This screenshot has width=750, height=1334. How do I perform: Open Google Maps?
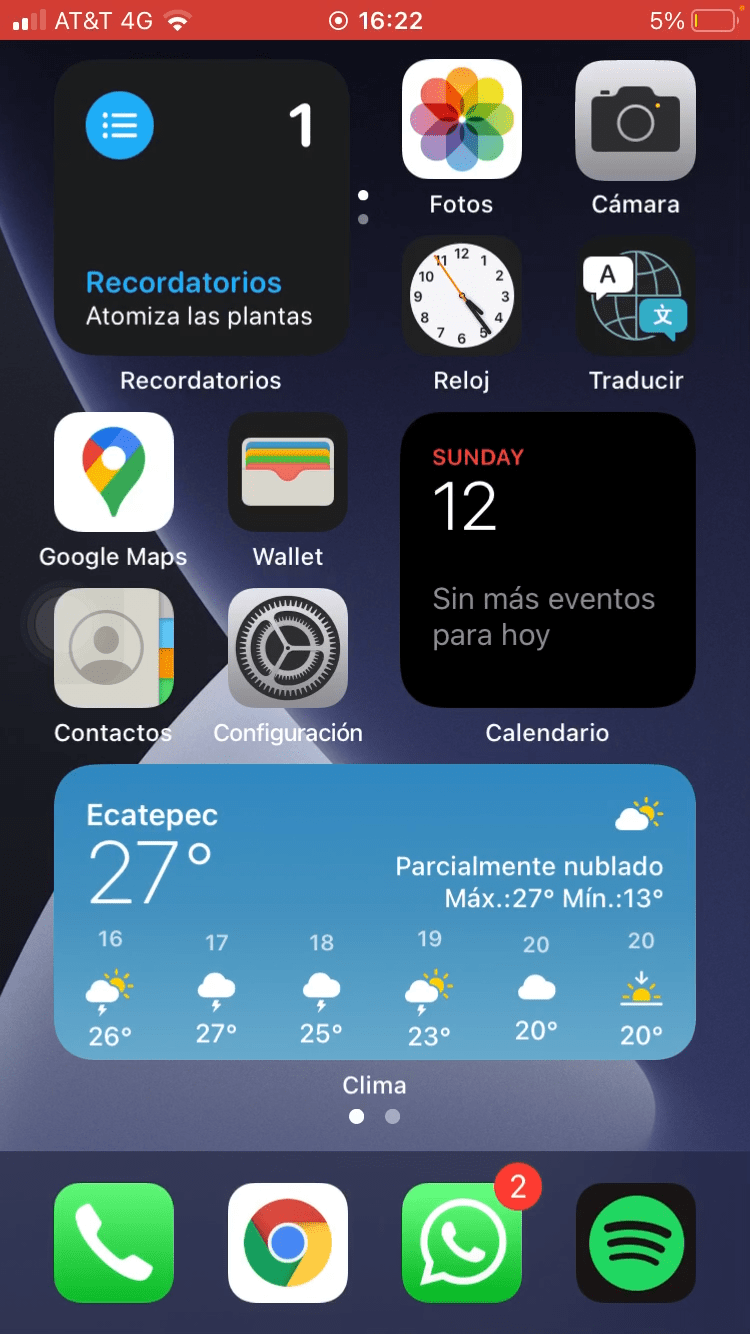click(x=114, y=472)
